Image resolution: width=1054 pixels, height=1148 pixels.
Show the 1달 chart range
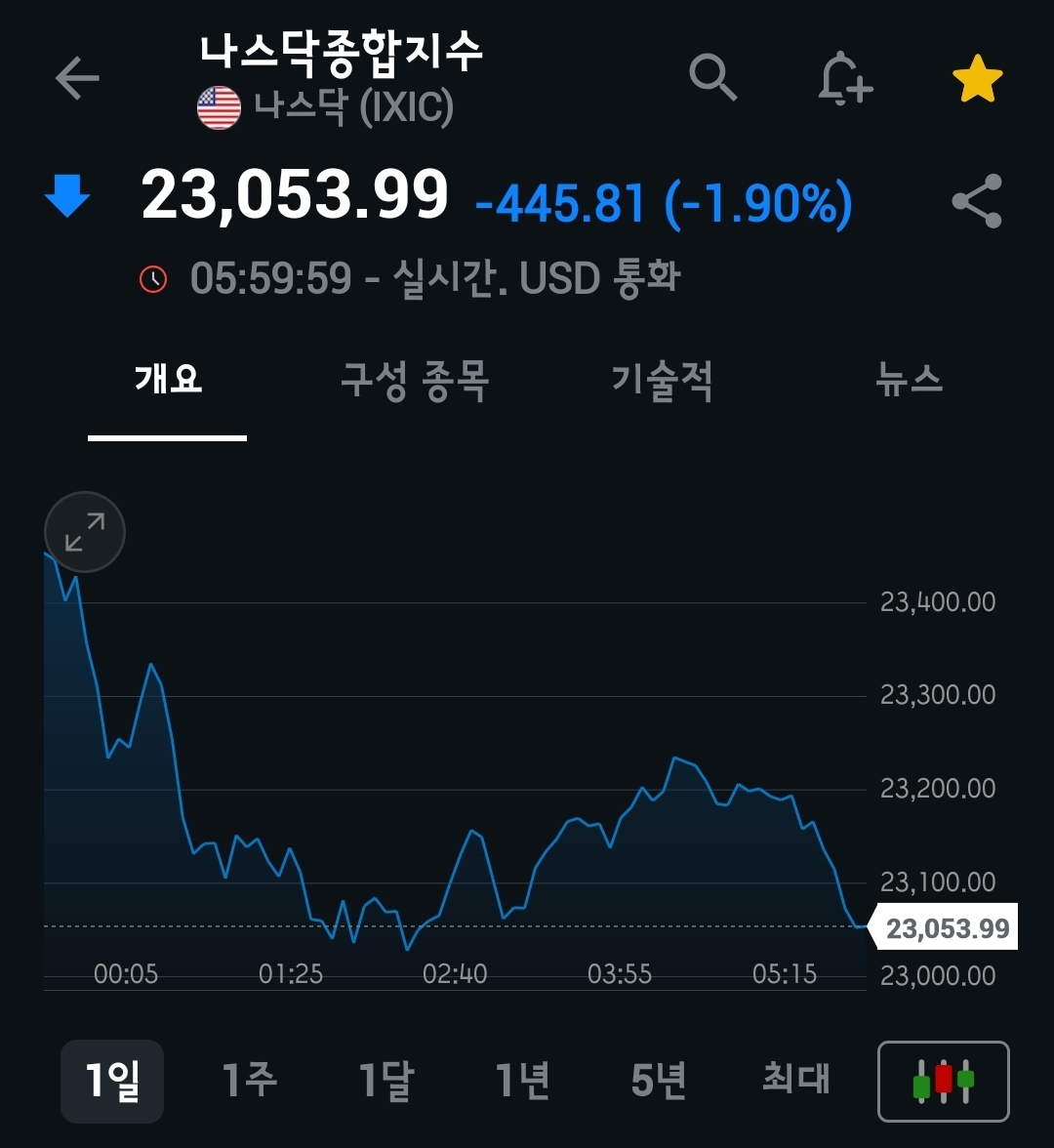tap(386, 1081)
